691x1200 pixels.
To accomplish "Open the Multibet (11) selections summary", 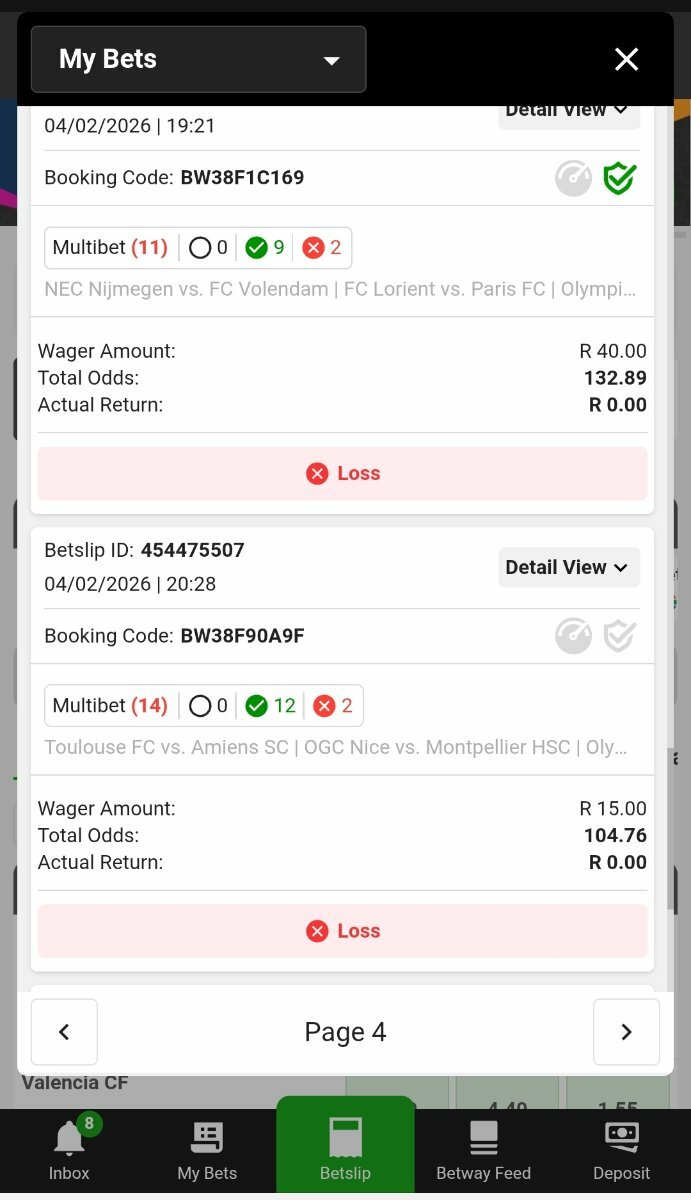I will pyautogui.click(x=198, y=248).
